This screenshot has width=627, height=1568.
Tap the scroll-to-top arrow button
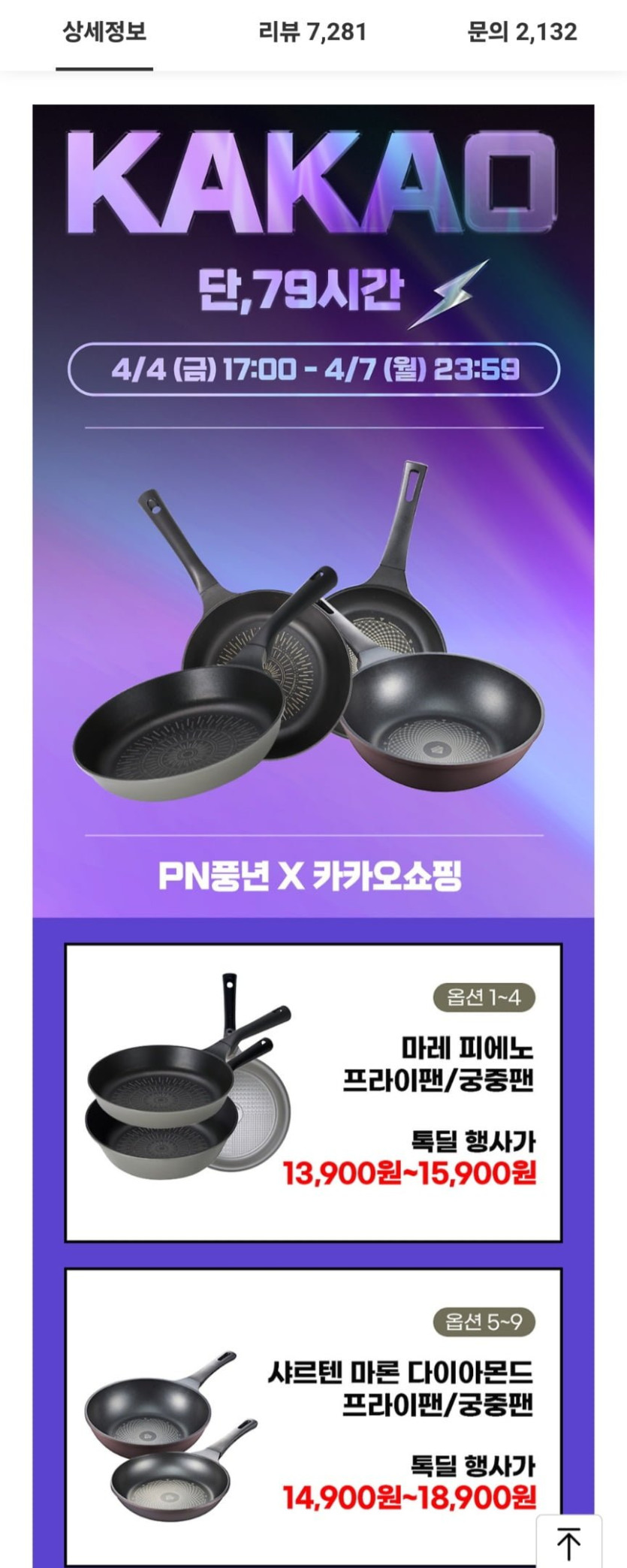click(x=568, y=1543)
